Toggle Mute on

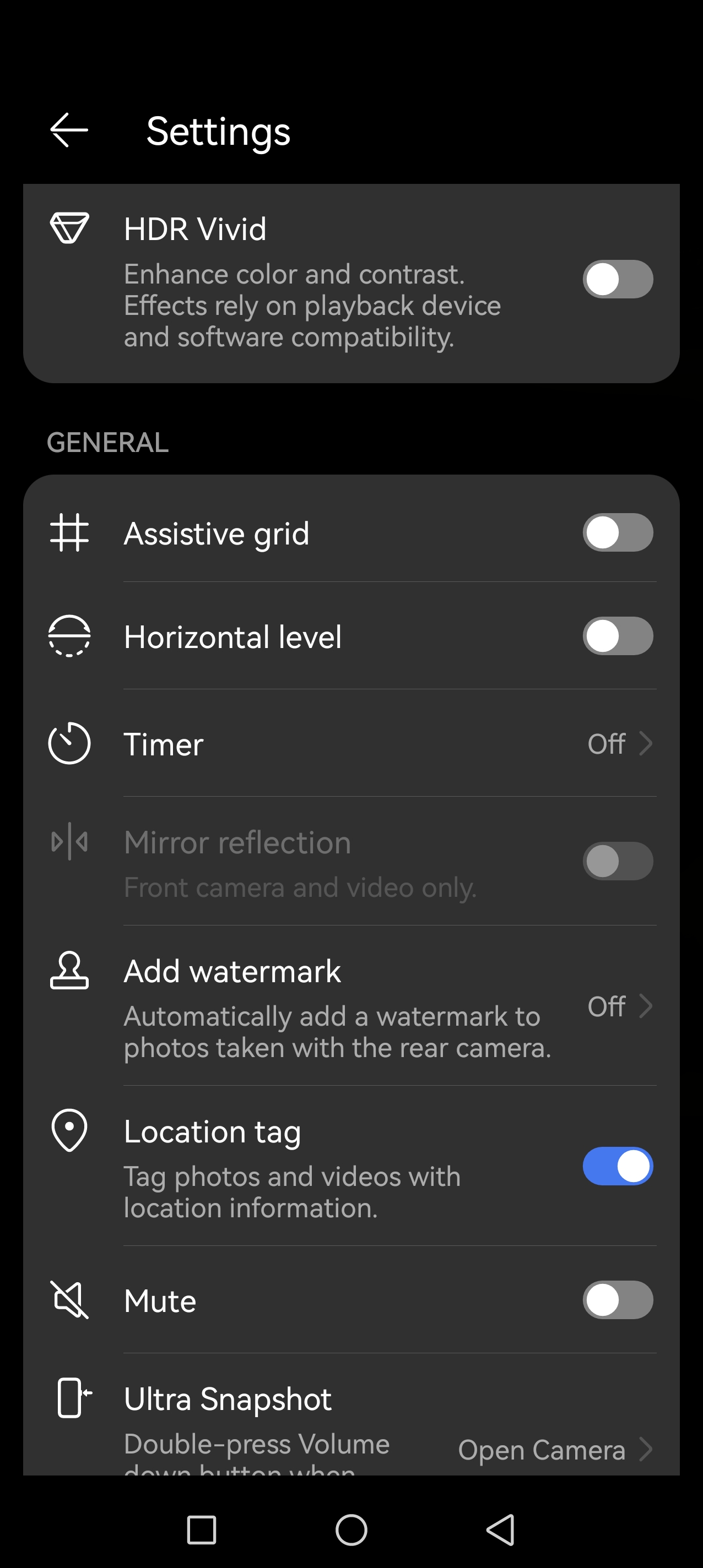coord(617,1300)
